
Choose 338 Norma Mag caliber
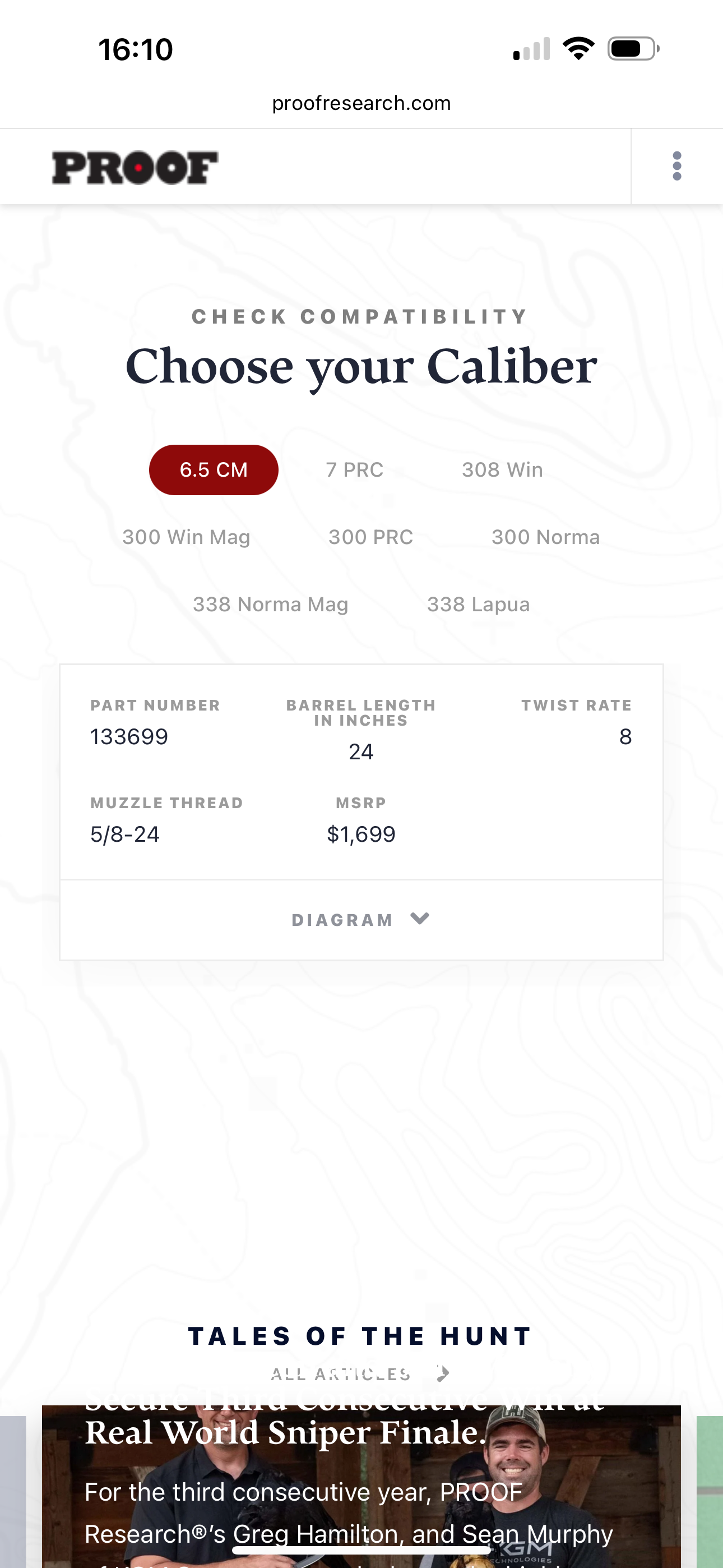[271, 605]
